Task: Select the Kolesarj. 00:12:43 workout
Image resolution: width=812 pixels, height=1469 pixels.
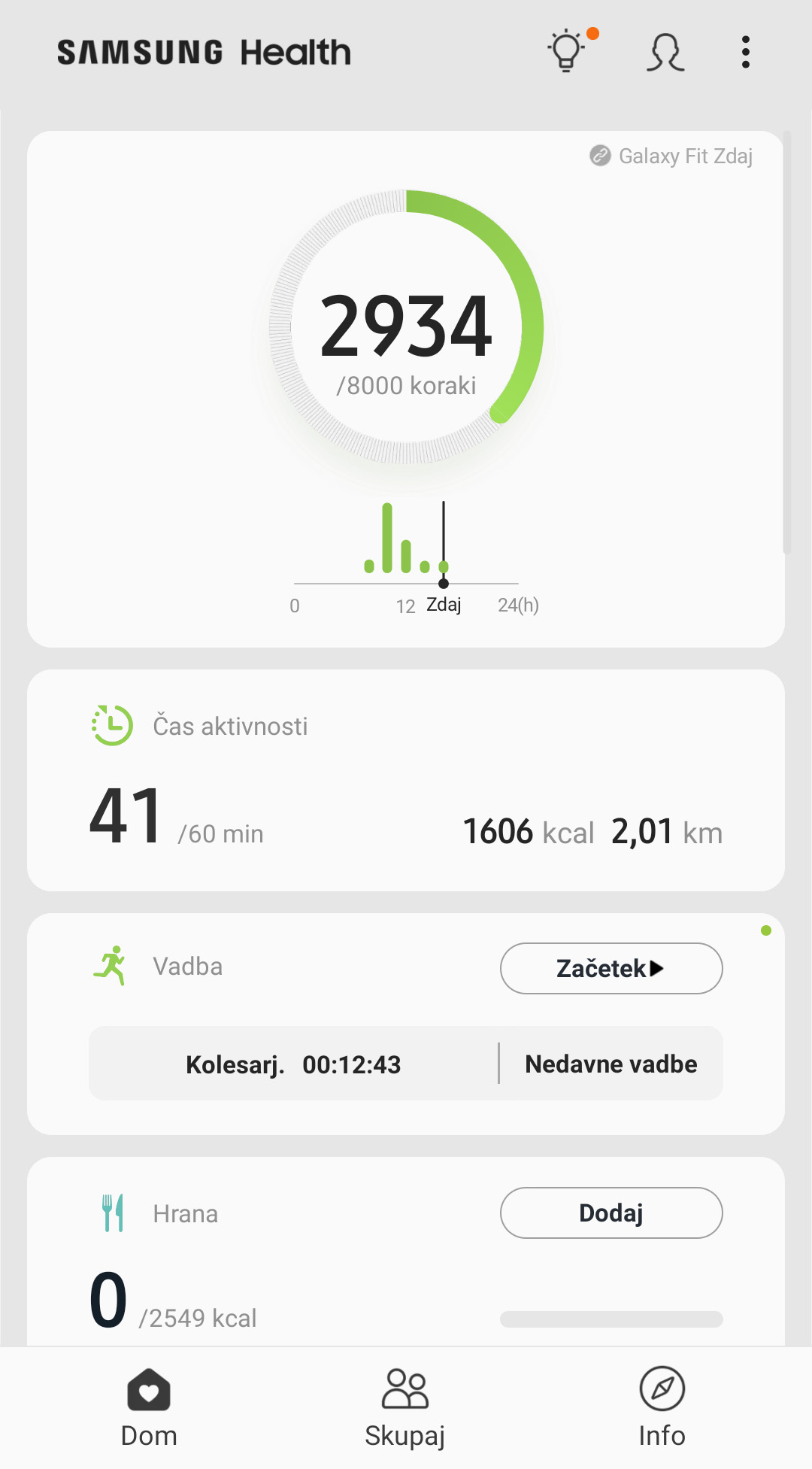Action: click(293, 1064)
